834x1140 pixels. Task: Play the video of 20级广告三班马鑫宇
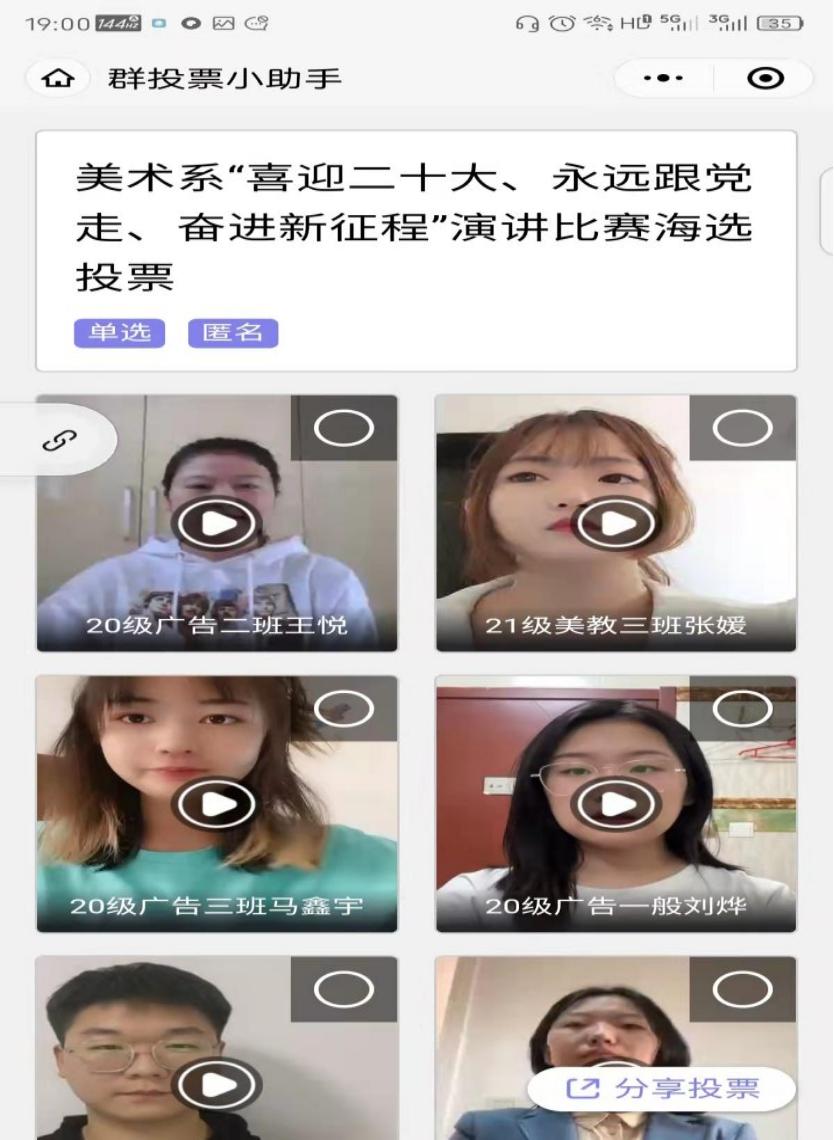click(x=217, y=803)
